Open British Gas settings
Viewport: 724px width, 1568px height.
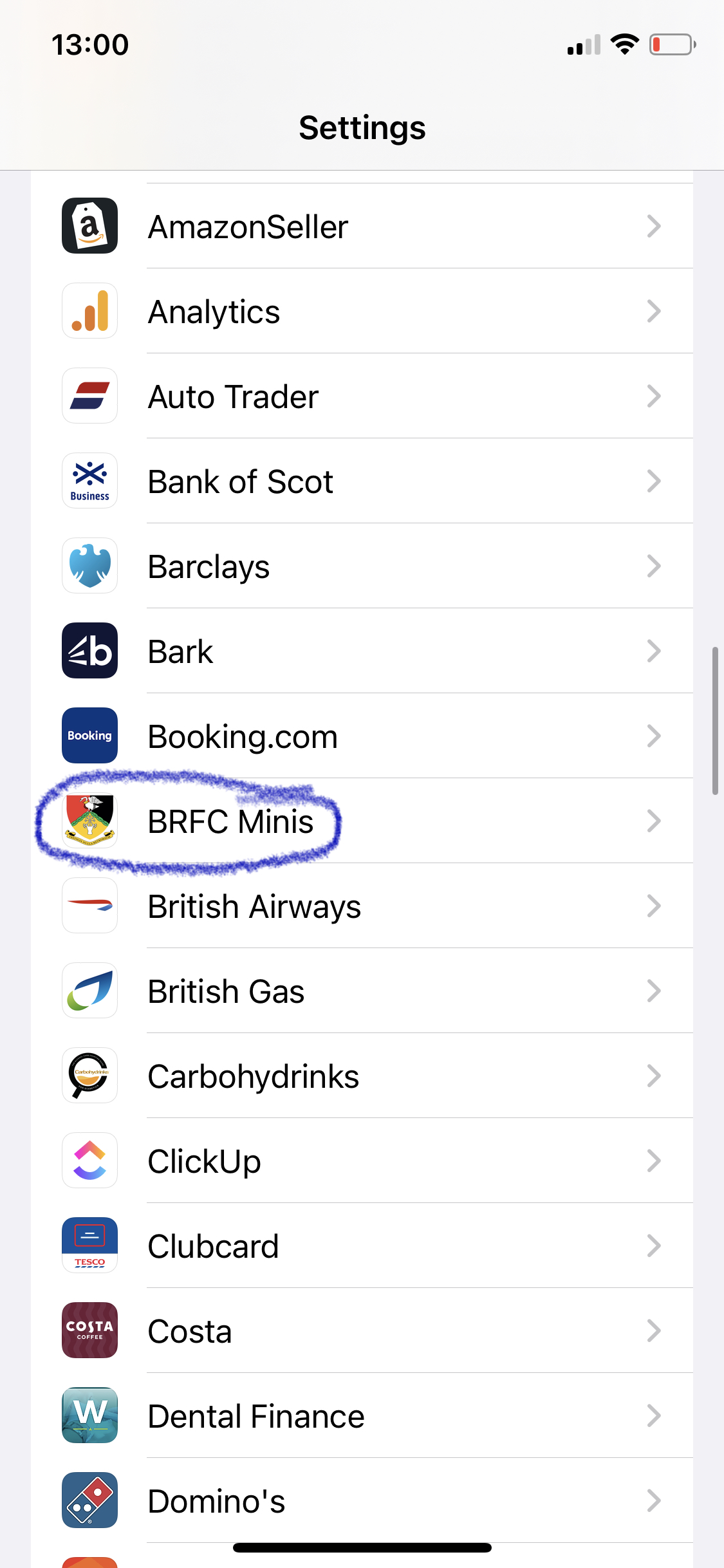click(362, 991)
